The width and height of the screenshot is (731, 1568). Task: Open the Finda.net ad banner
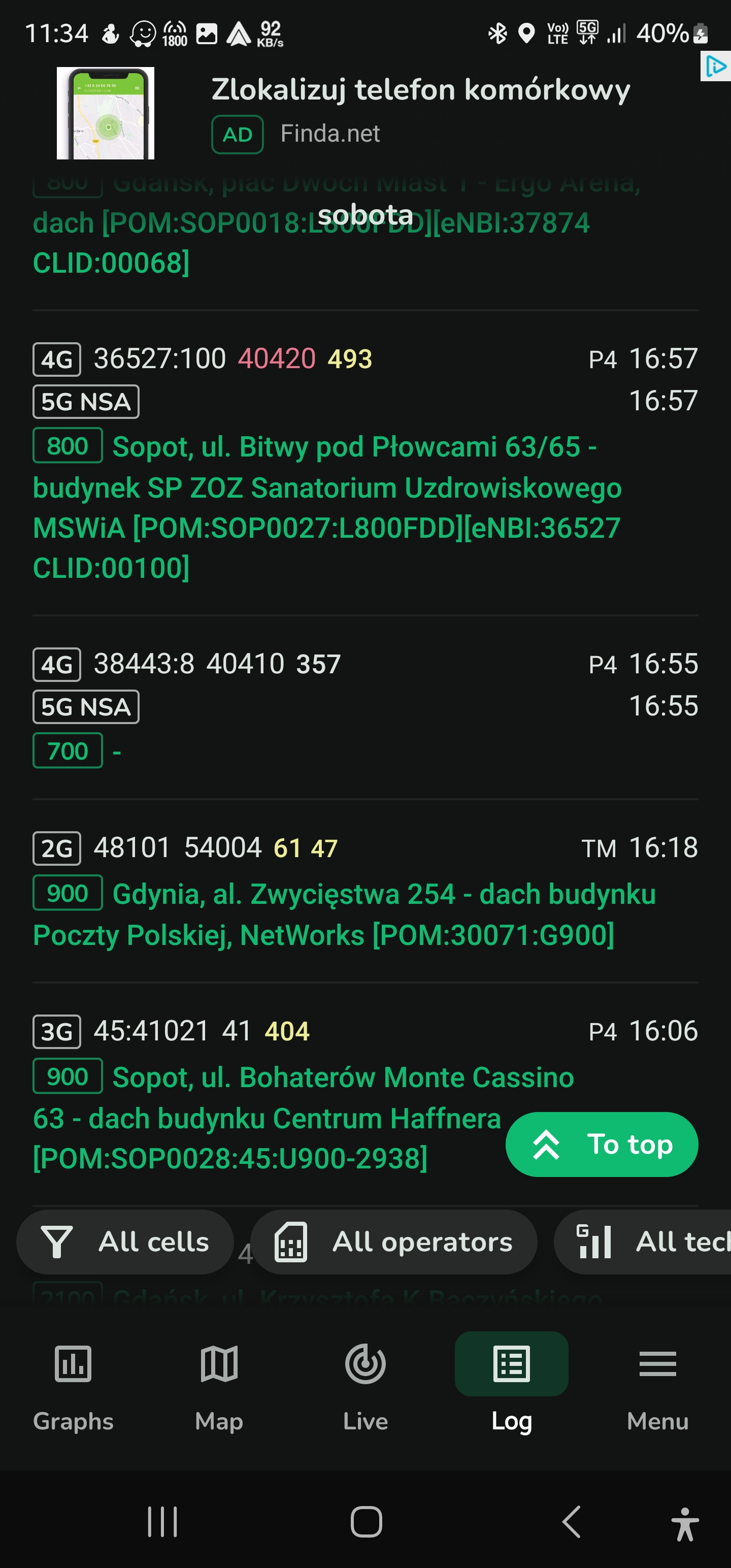click(x=365, y=113)
